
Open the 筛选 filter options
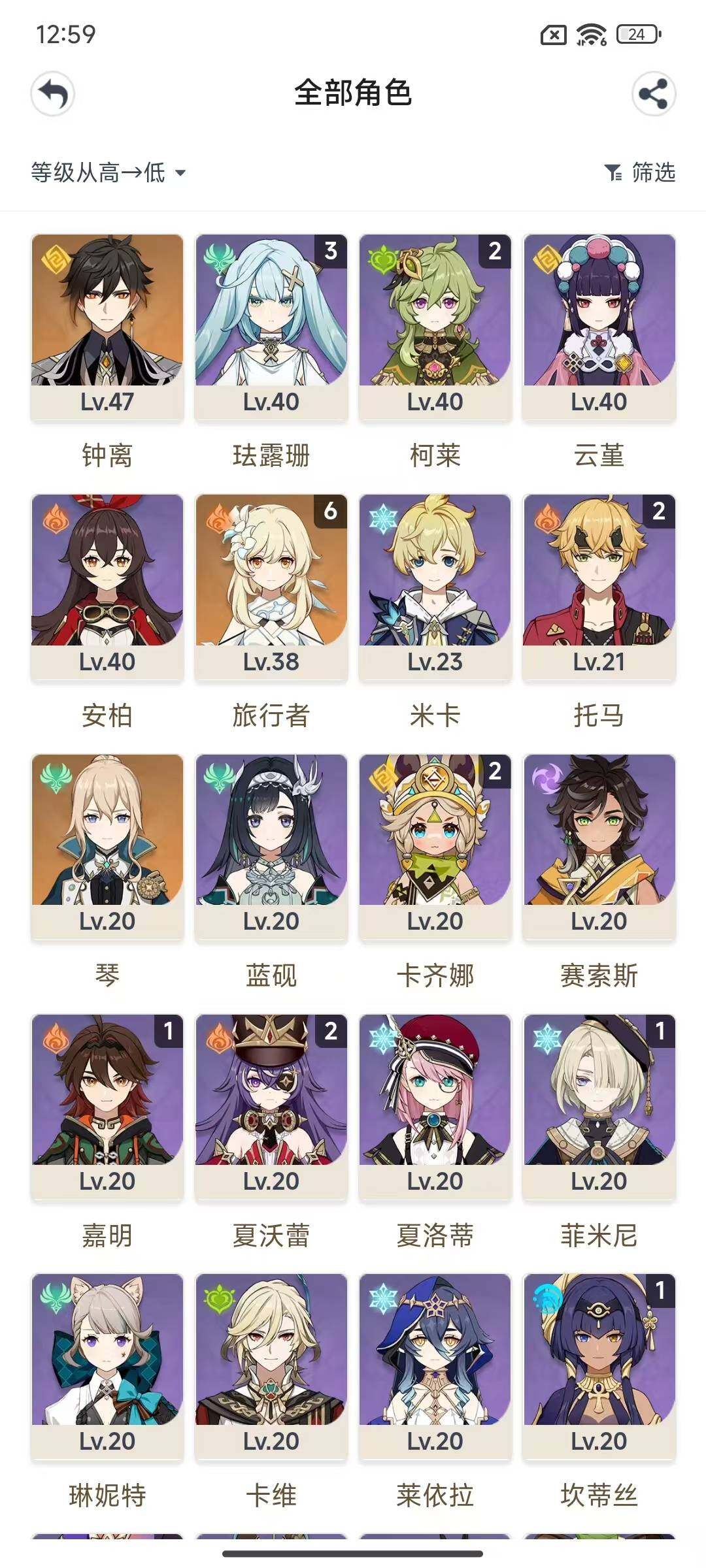pos(640,172)
